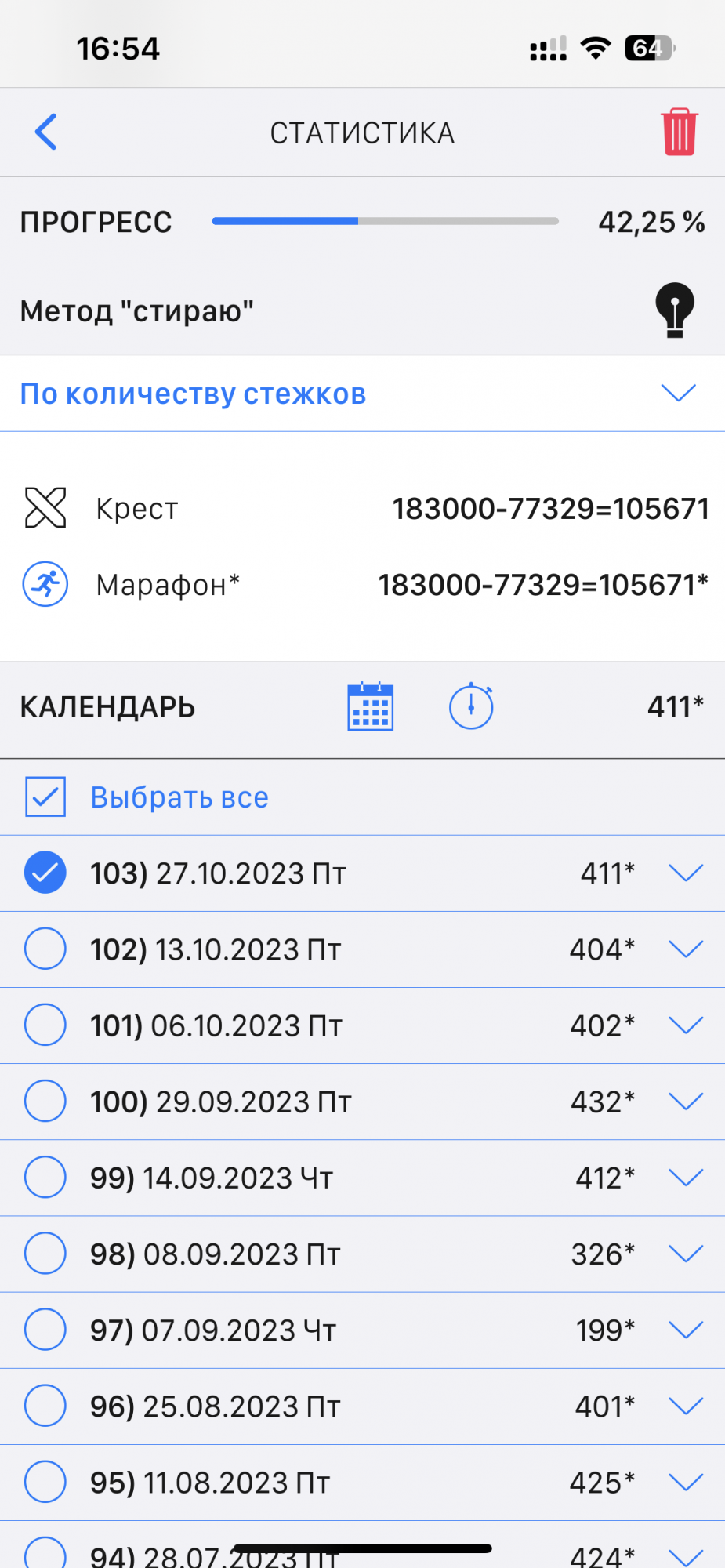Delete statistics with the trash icon
Image resolution: width=725 pixels, height=1568 pixels.
point(679,132)
